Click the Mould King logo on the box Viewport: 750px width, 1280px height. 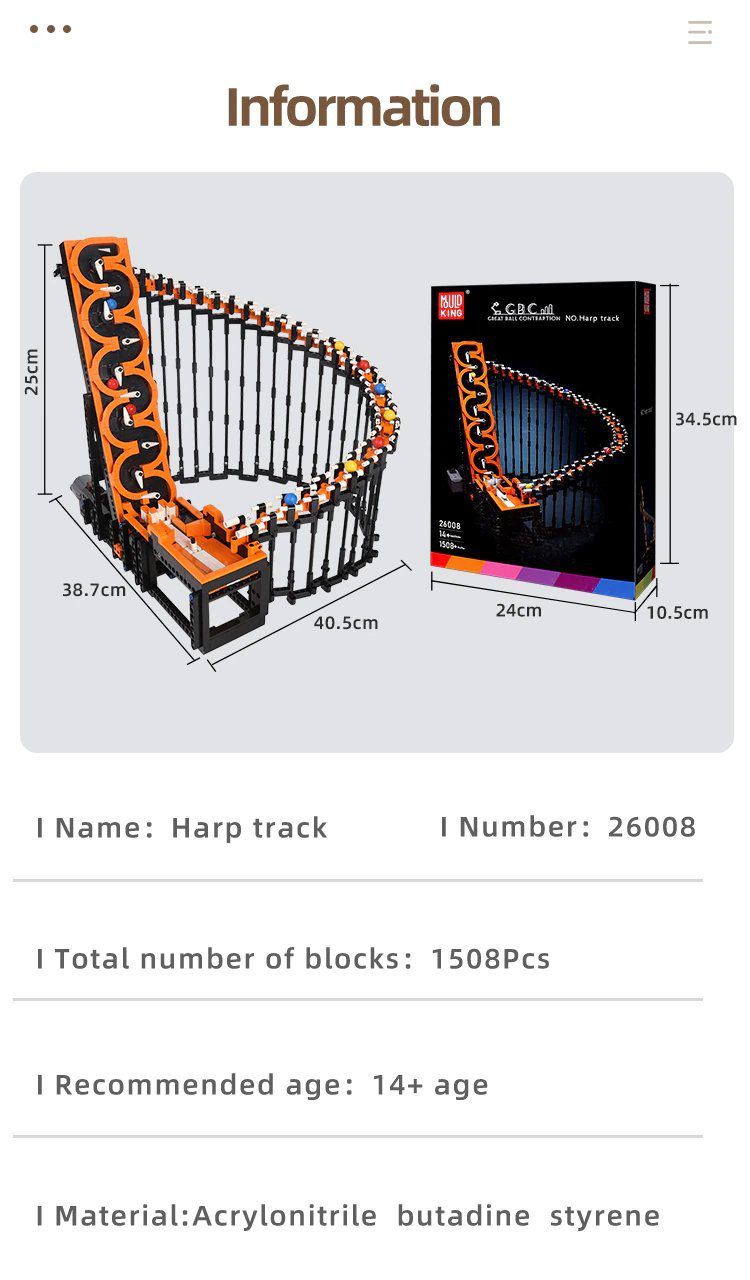(454, 303)
